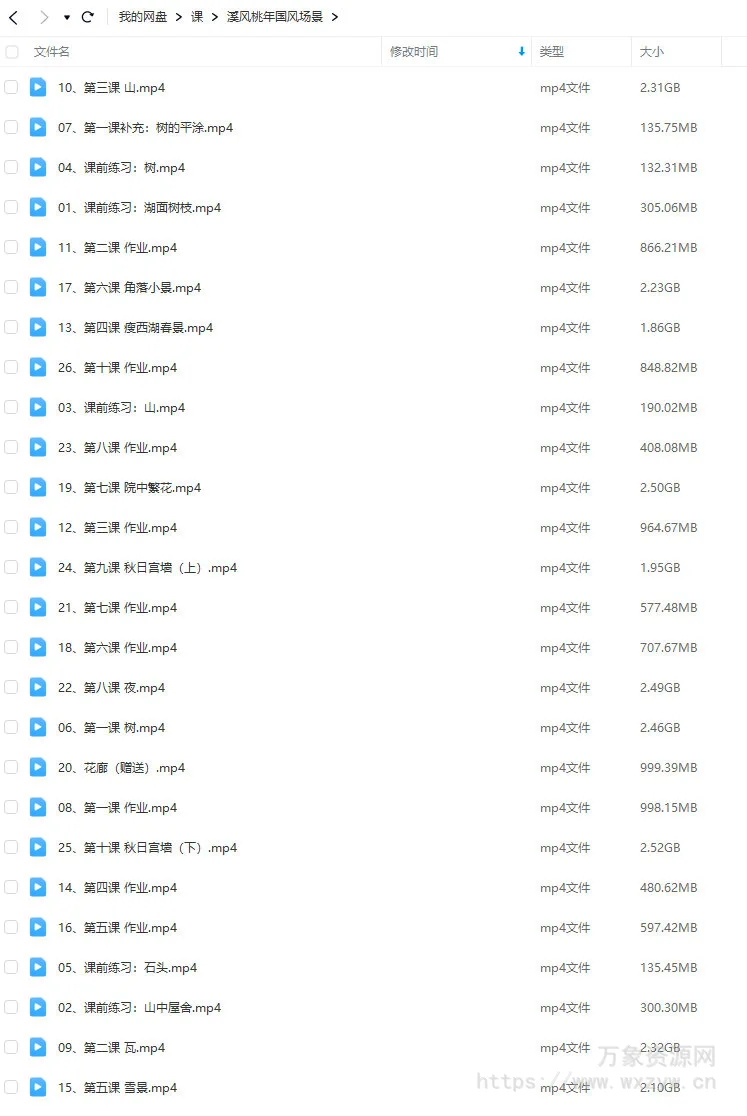Screen dimensions: 747x1116
Task: Open 17、第六课 角落小景.mp4
Action: (129, 288)
